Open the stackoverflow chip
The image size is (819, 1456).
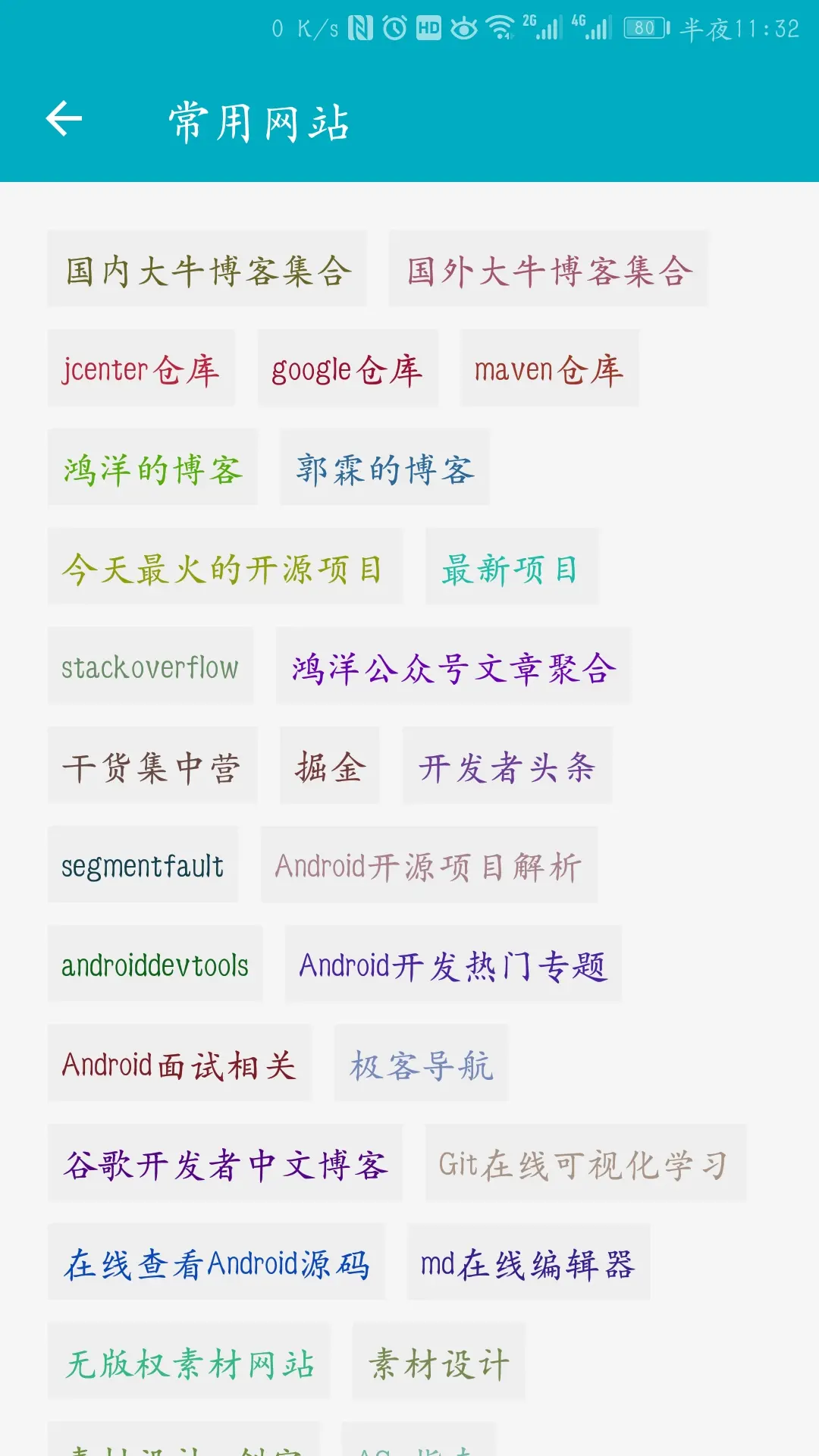click(150, 667)
